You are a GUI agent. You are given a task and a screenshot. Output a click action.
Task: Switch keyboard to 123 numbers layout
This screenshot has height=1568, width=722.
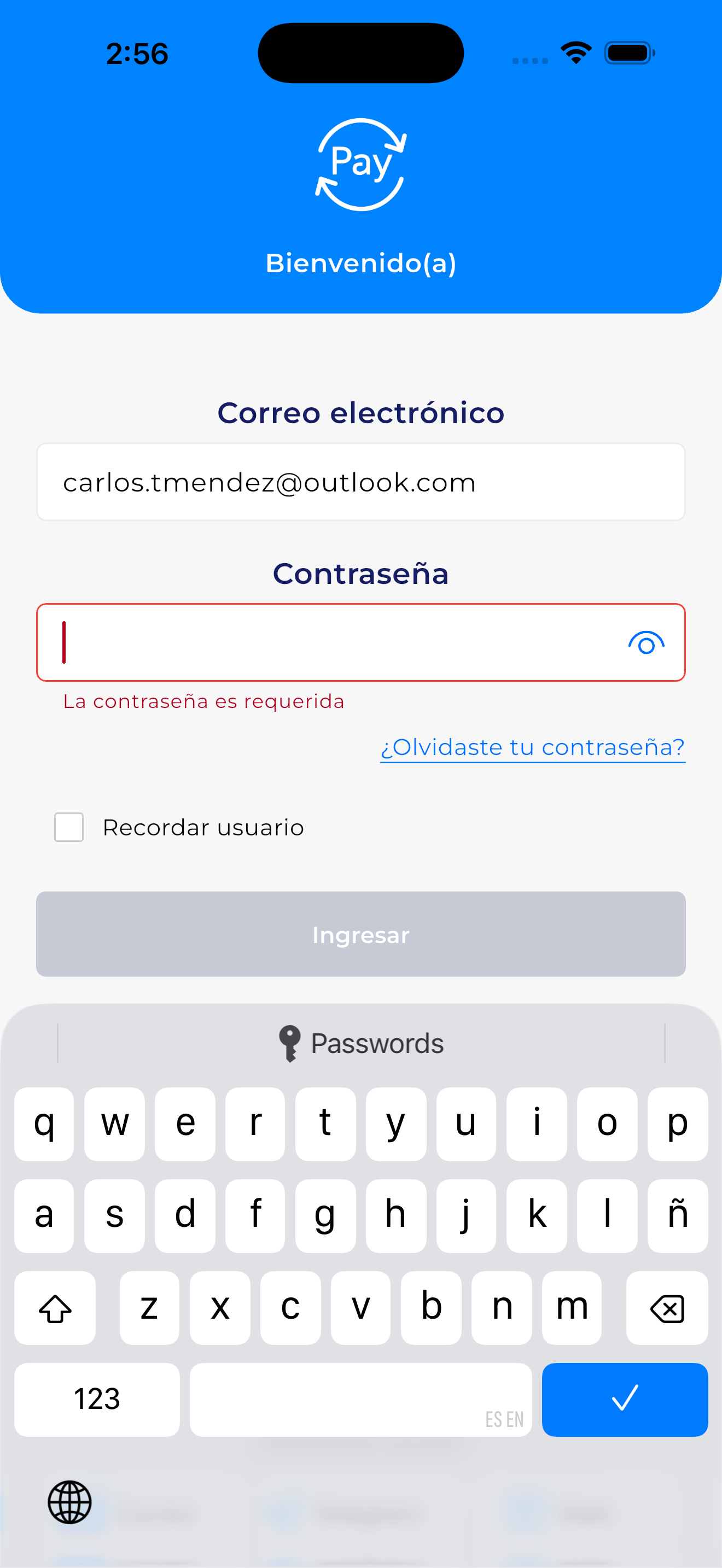(97, 1400)
